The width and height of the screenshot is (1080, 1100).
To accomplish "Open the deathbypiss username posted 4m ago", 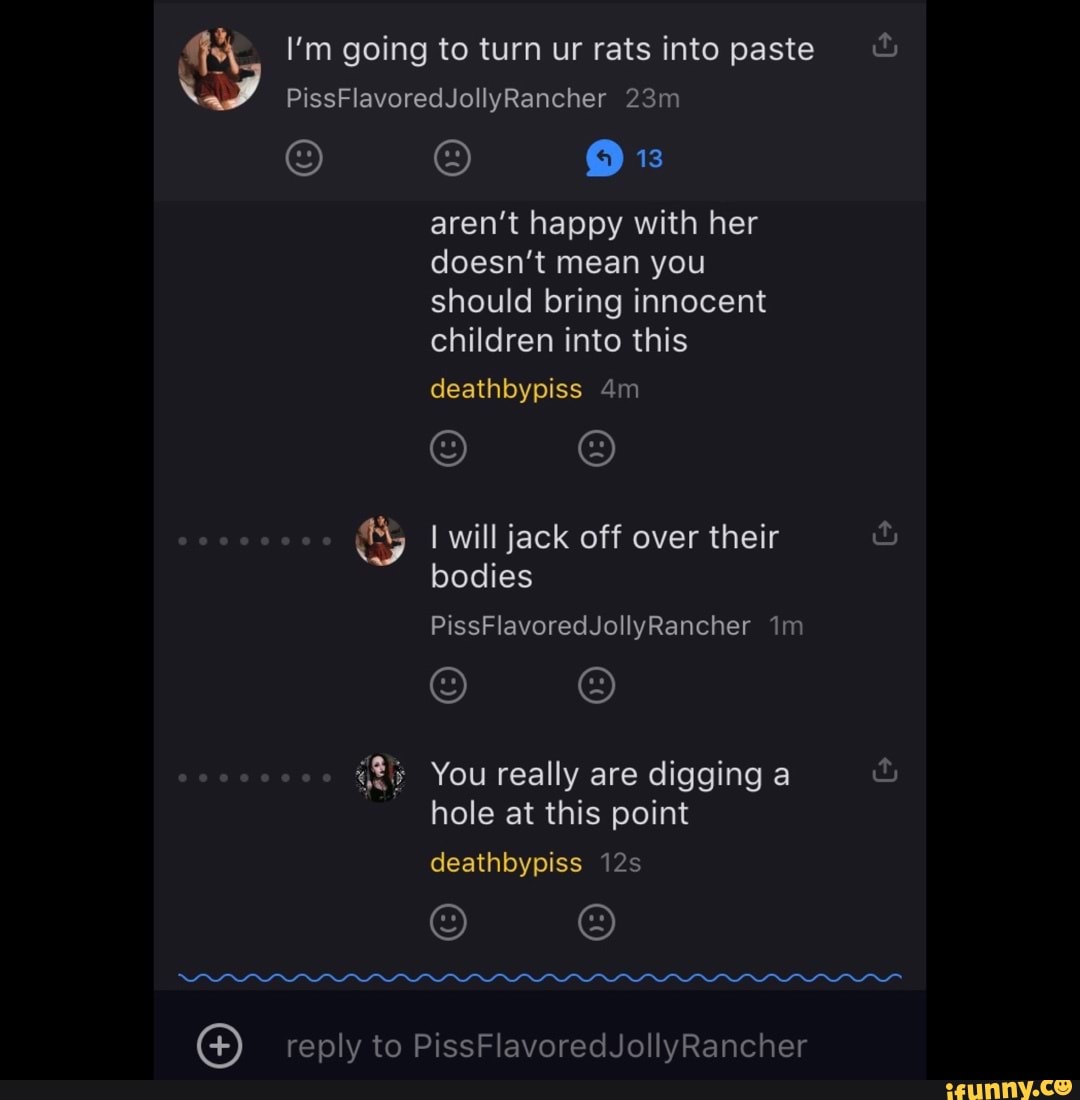I will [506, 389].
